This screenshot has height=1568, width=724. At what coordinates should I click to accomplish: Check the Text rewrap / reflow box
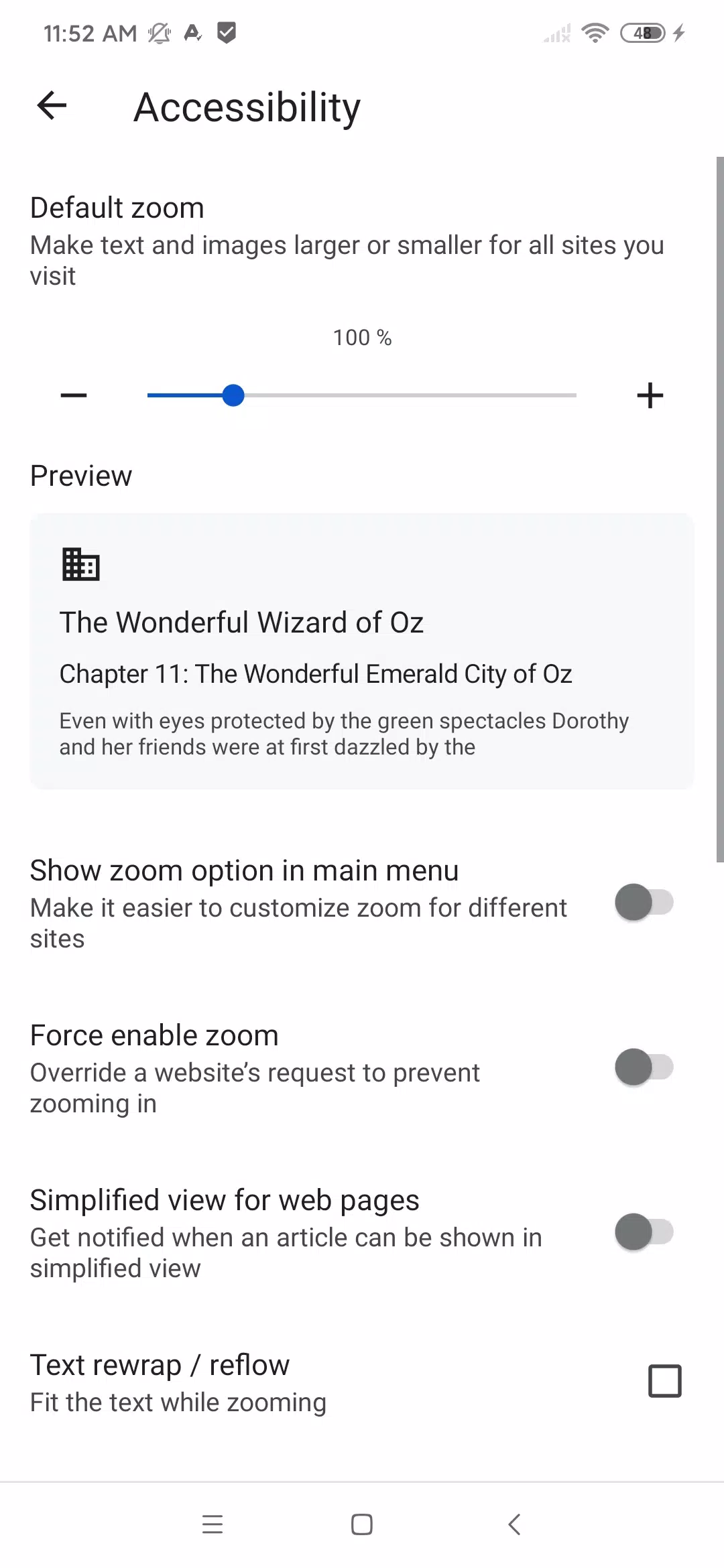click(x=664, y=1381)
